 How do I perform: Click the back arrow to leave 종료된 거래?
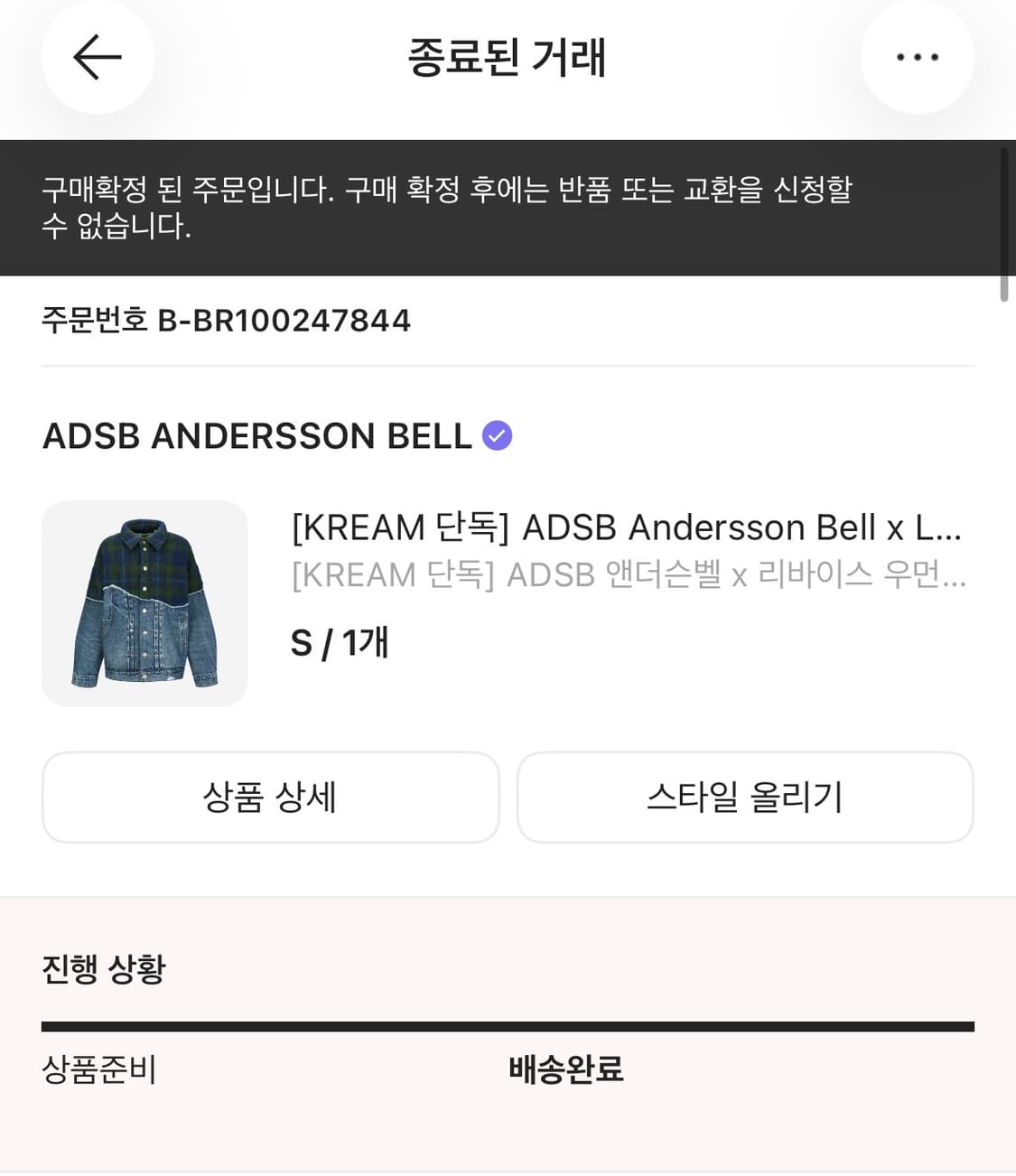click(x=97, y=57)
